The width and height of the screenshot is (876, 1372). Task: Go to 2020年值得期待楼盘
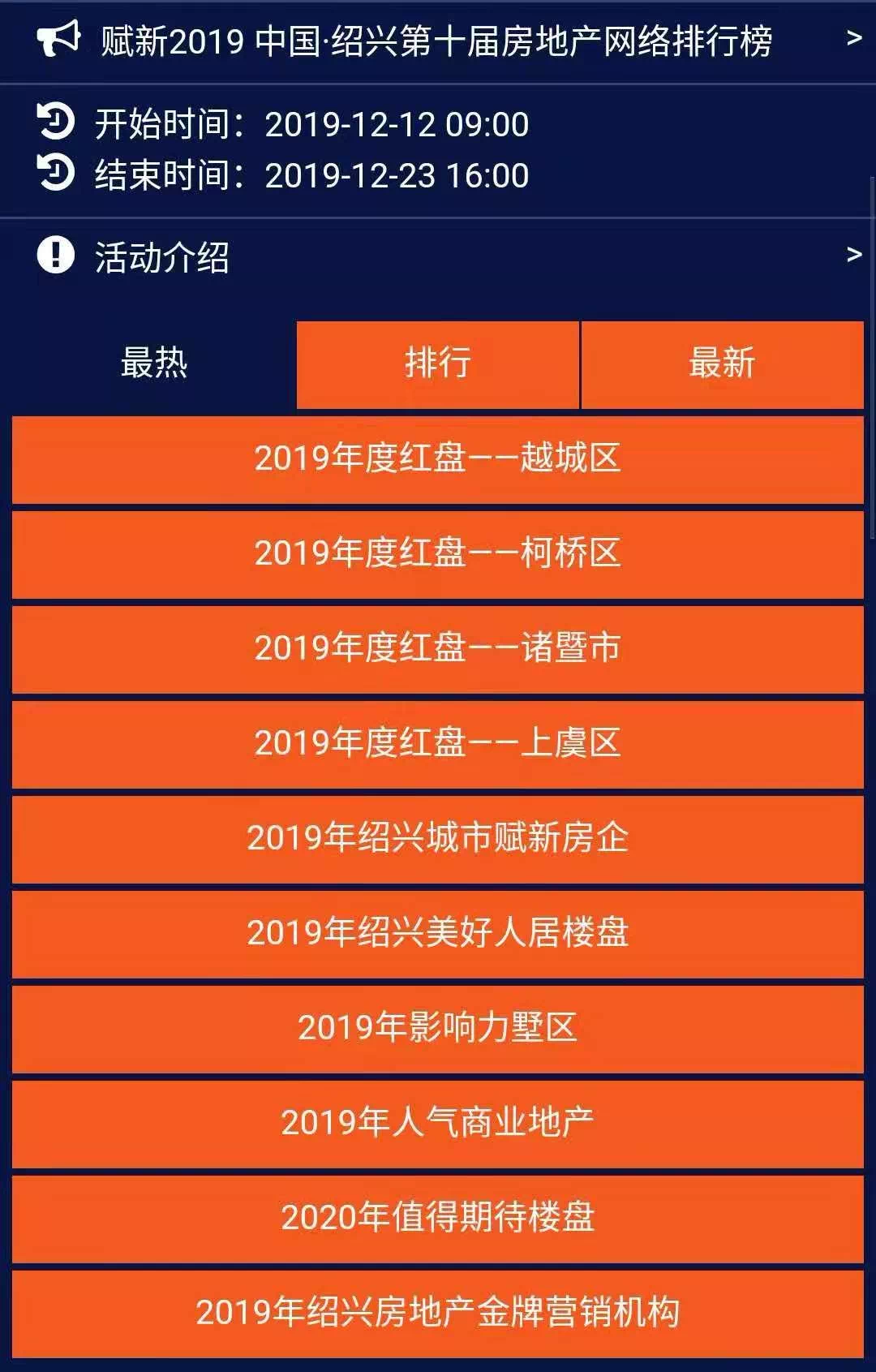point(438,1219)
